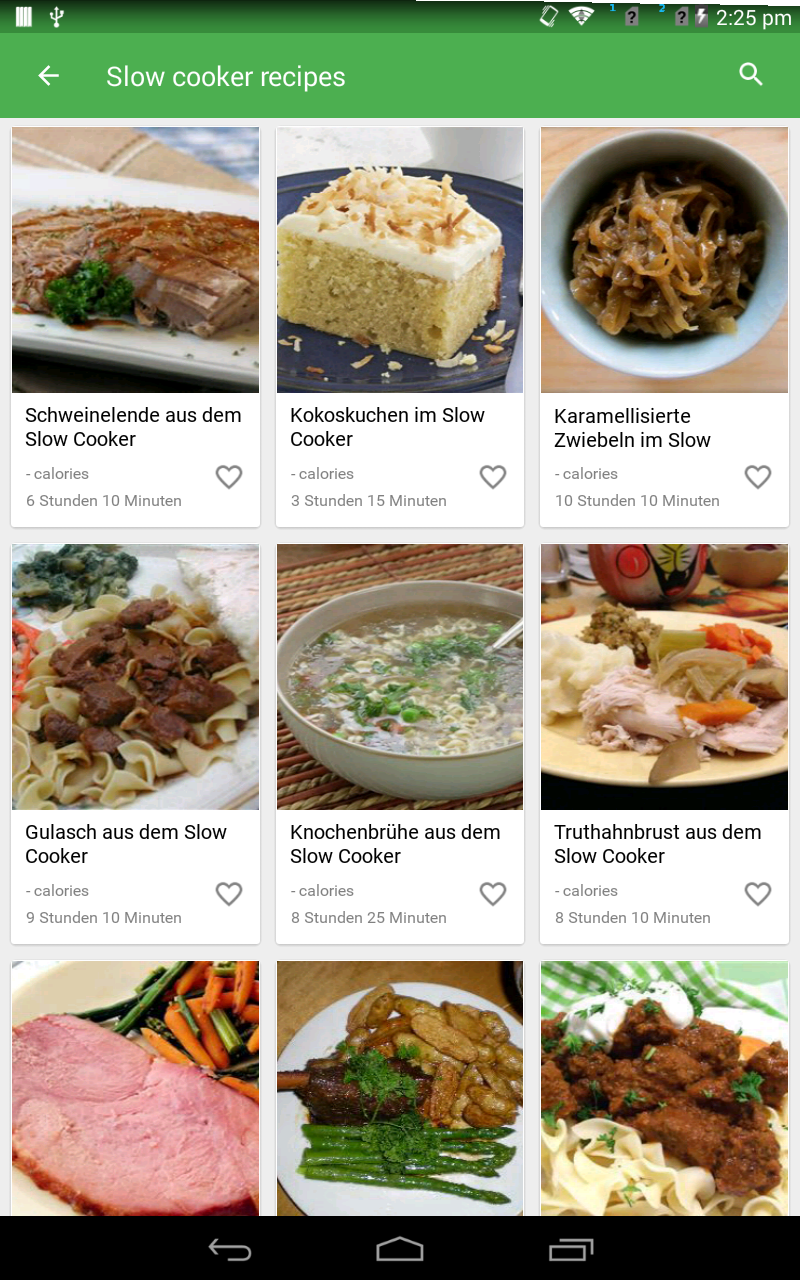Open search for slow cooker recipes
The image size is (800, 1280).
(751, 74)
